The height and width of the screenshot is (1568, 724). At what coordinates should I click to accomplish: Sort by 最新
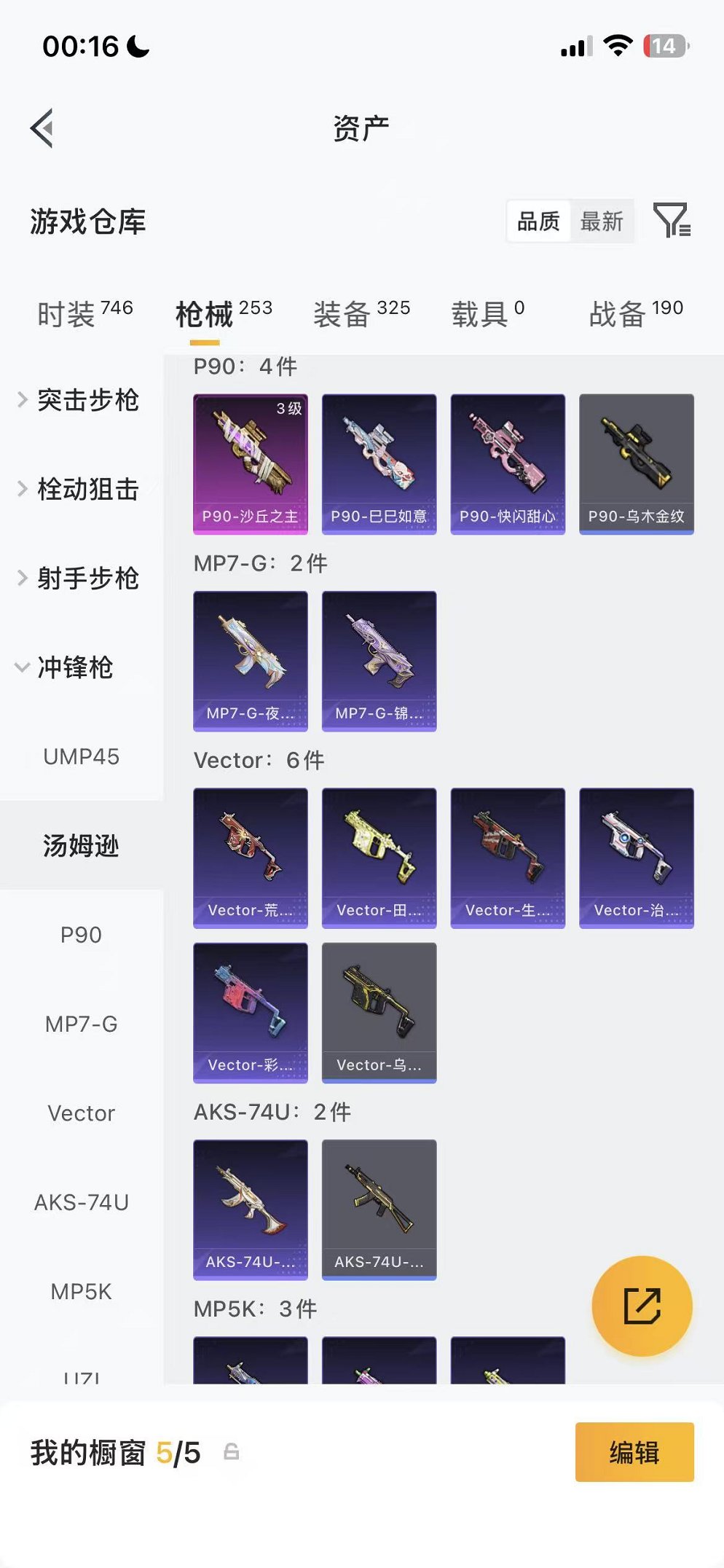point(602,221)
